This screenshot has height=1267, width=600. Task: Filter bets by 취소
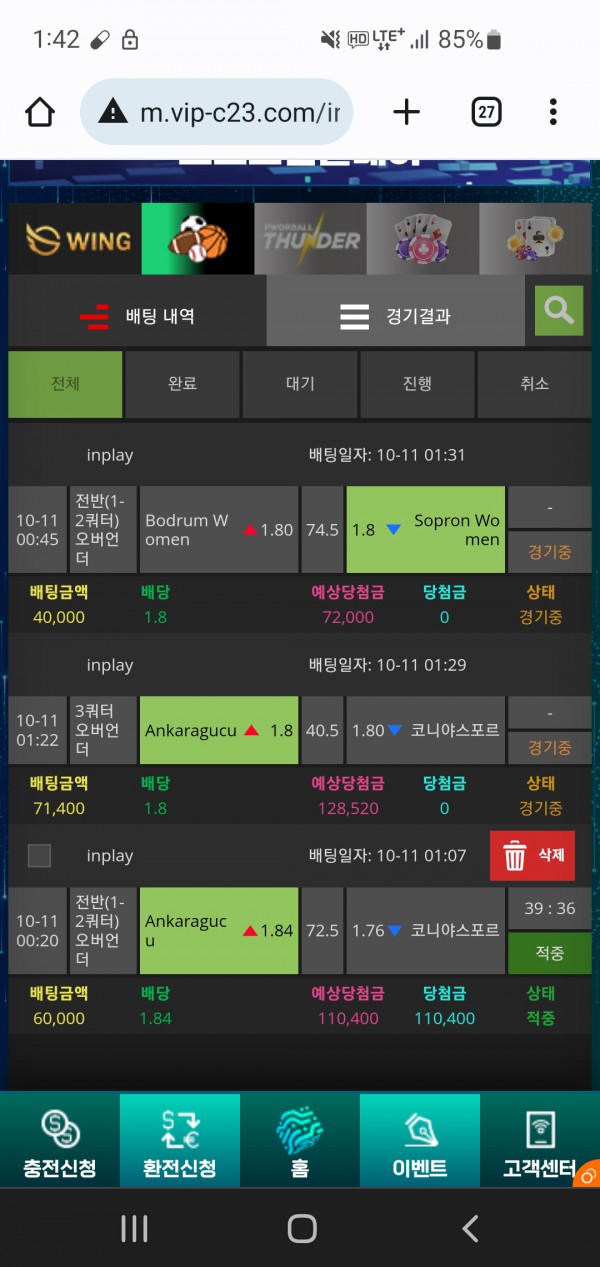pyautogui.click(x=534, y=384)
